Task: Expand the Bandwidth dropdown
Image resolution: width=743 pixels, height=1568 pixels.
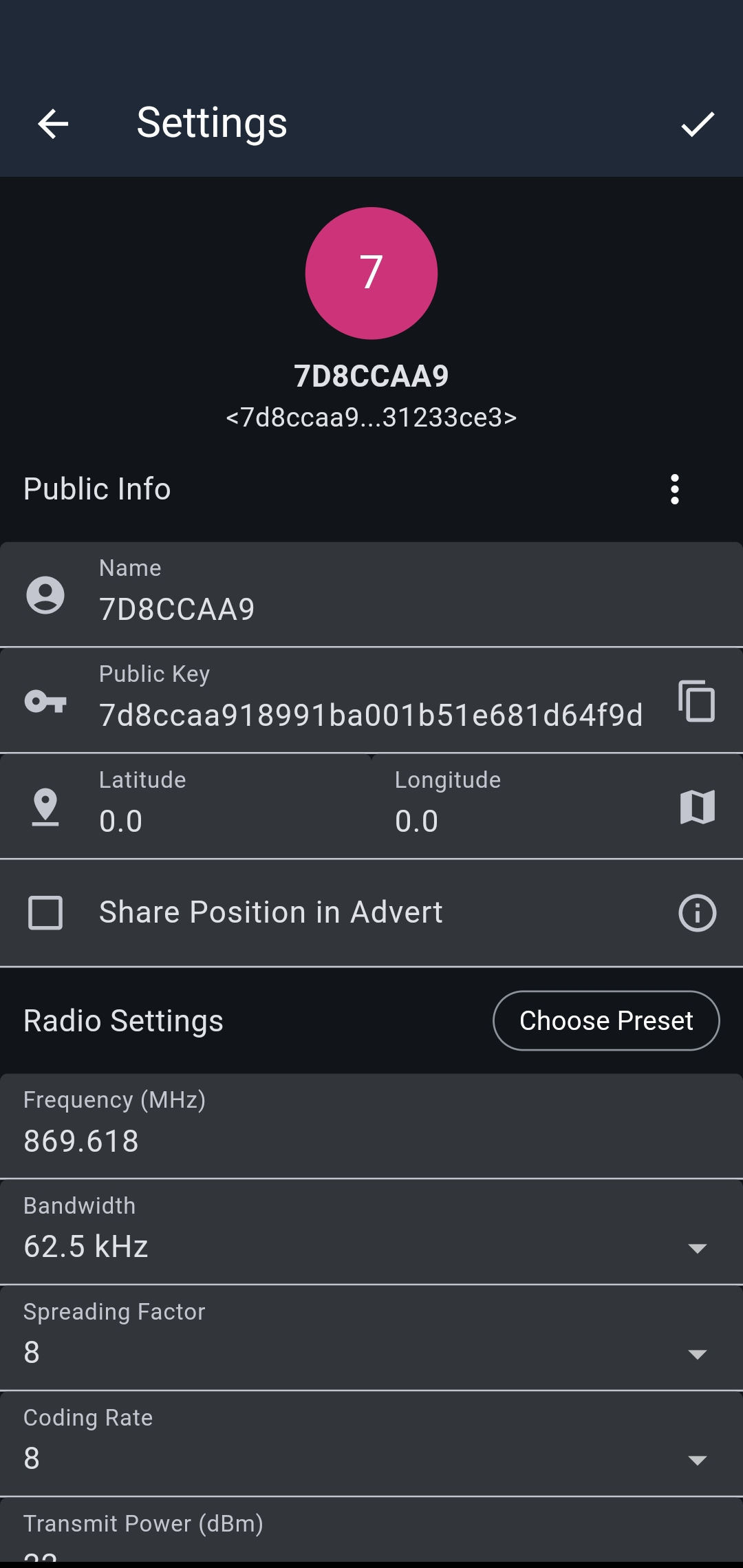Action: pos(697,1247)
